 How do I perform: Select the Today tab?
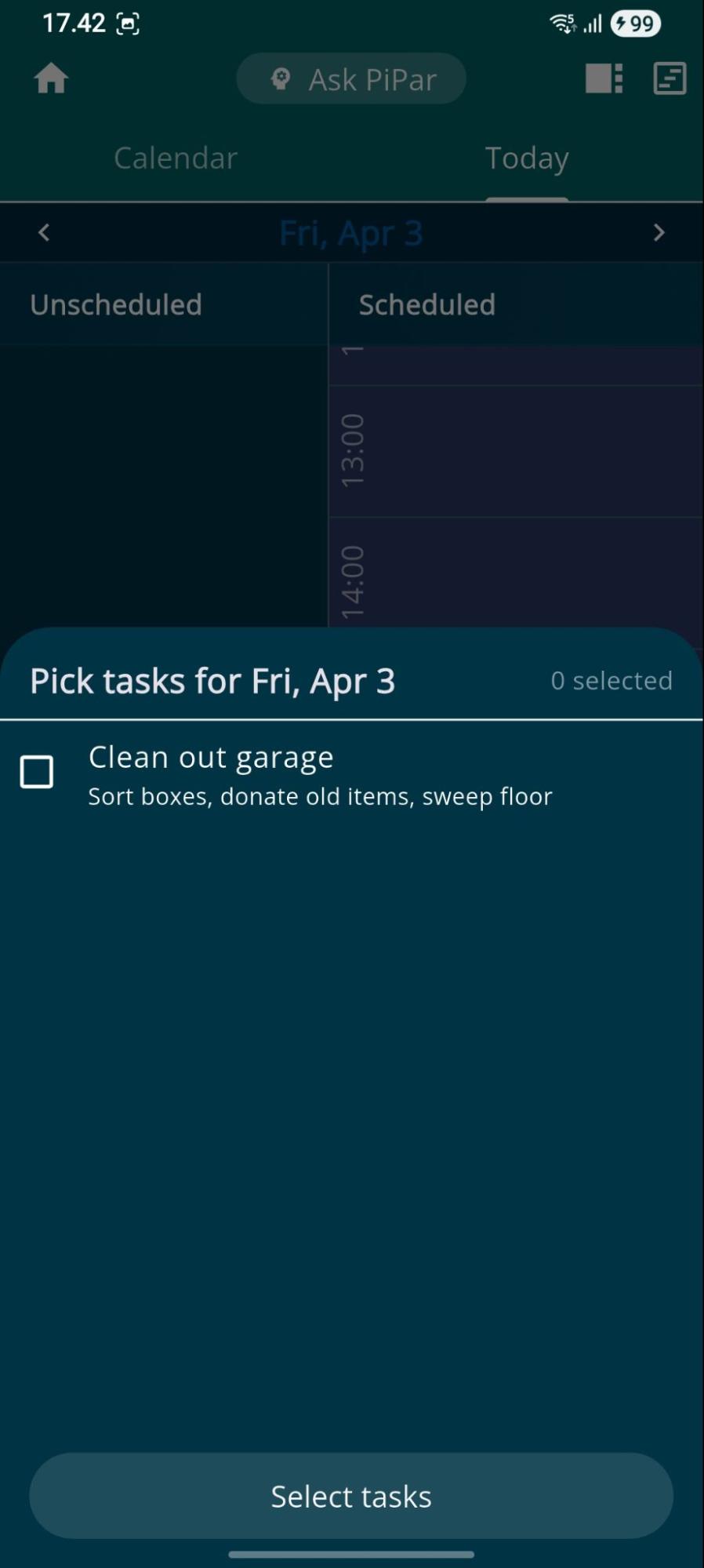(x=526, y=158)
